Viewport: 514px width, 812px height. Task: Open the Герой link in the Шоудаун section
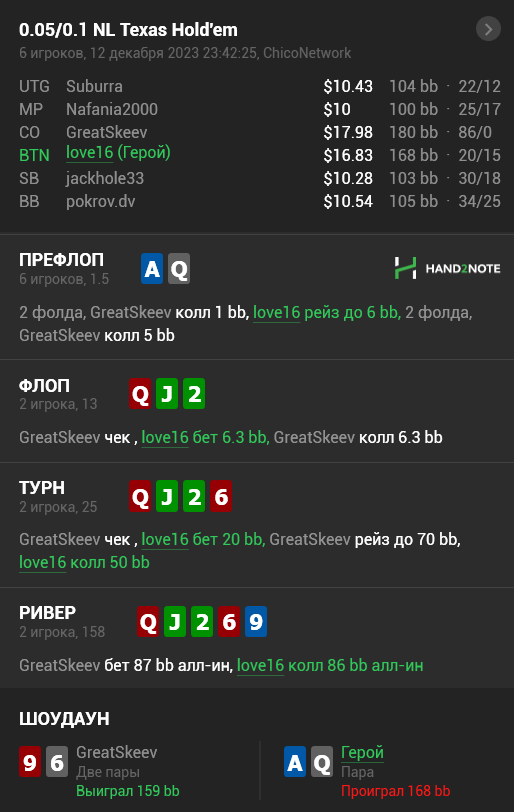click(x=362, y=752)
